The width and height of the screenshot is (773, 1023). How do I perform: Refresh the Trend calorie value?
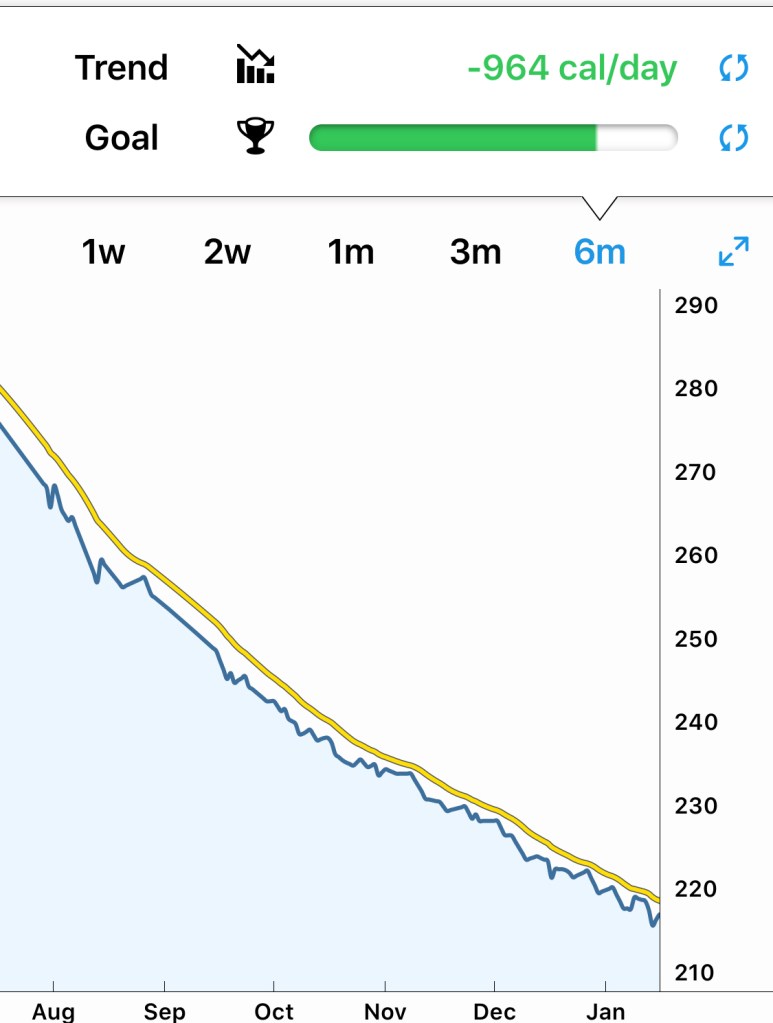(734, 68)
